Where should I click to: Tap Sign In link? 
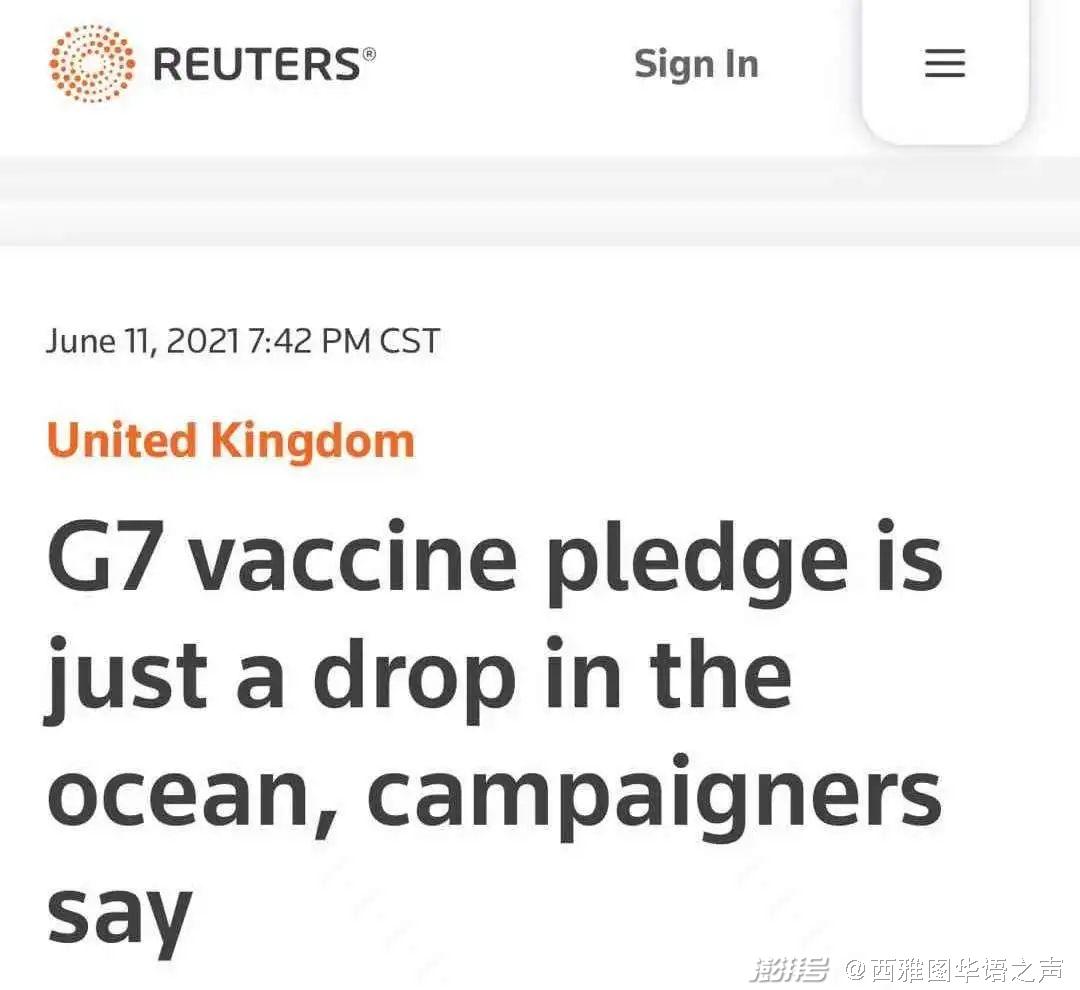[696, 65]
